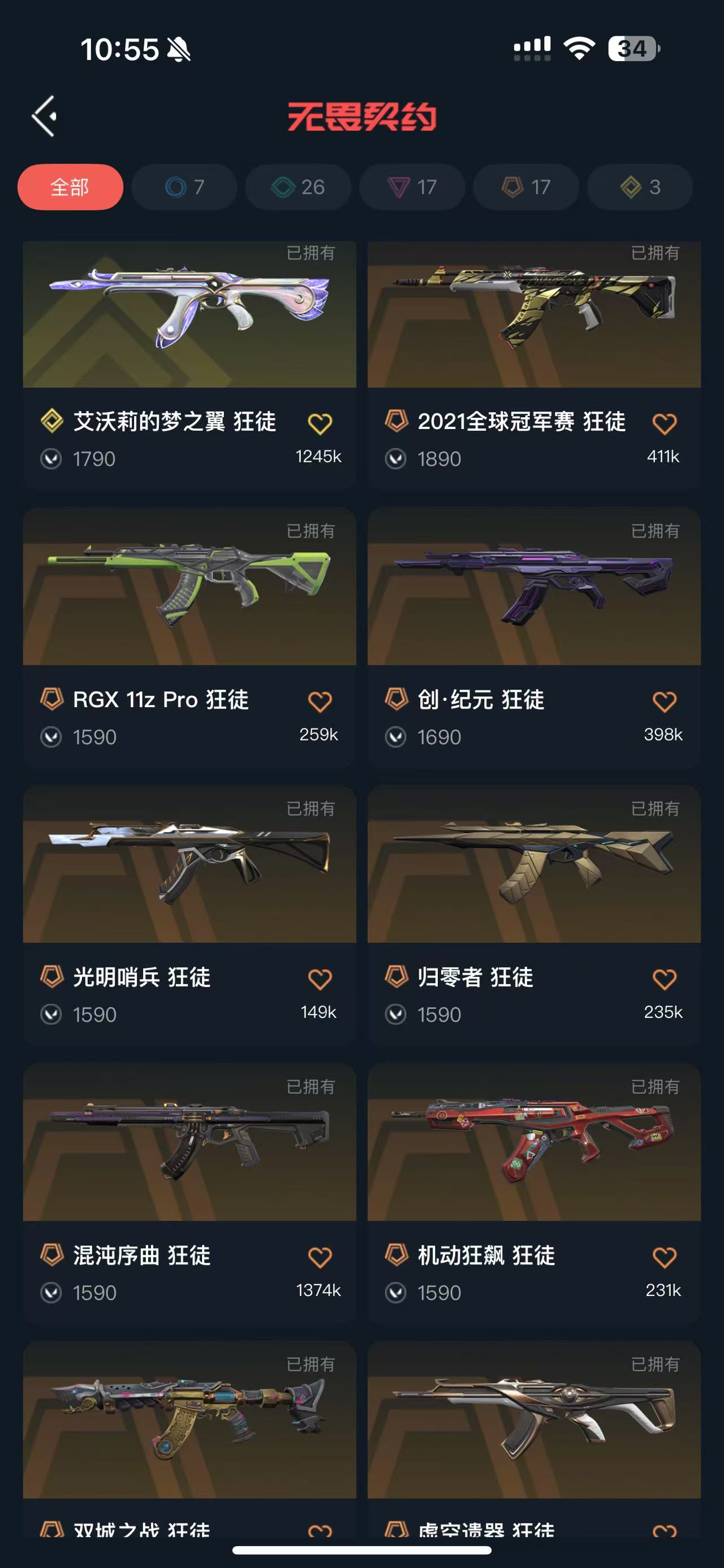The height and width of the screenshot is (1568, 724).
Task: Like the 归零者 狂徒 skin
Action: click(663, 980)
